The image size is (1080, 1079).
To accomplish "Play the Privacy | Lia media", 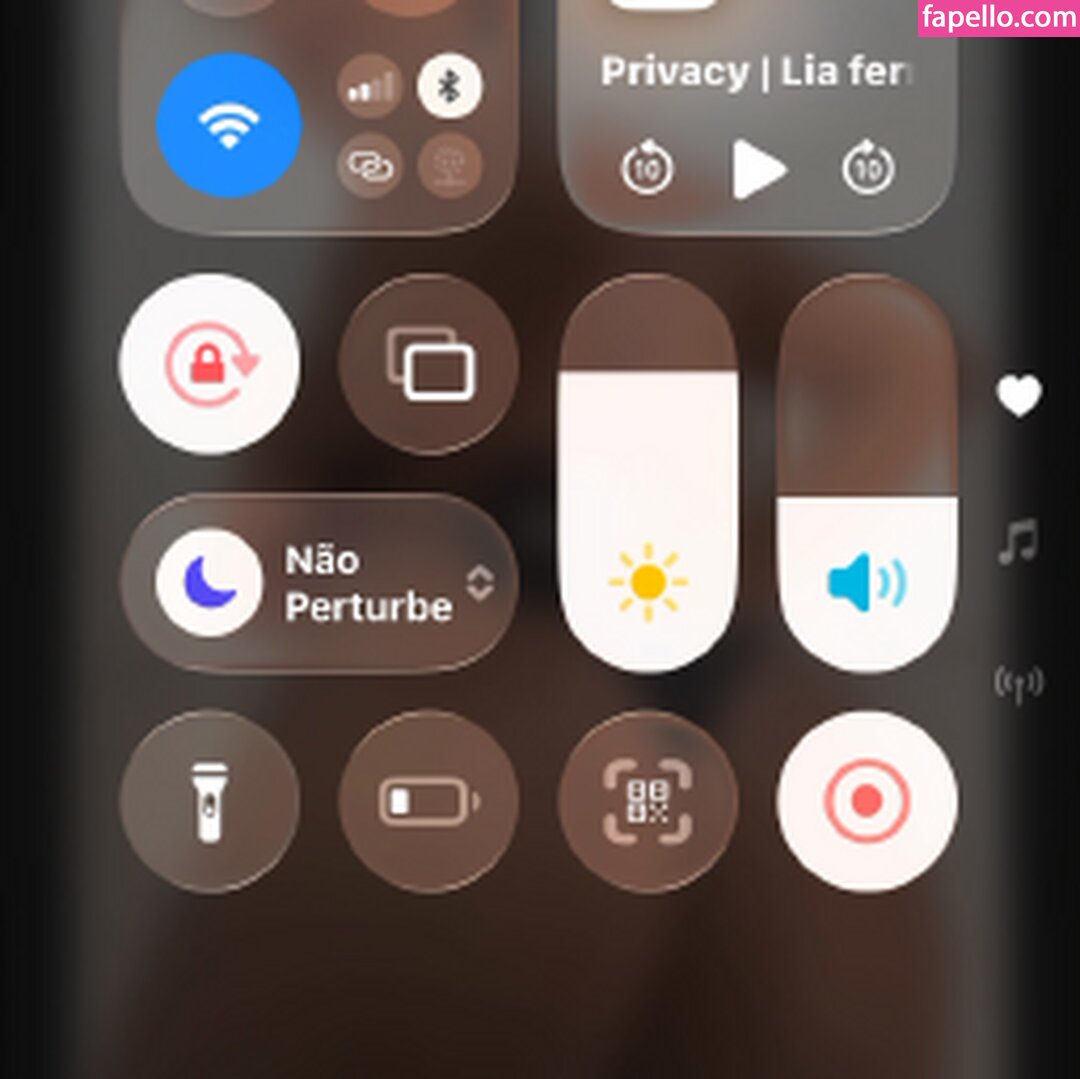I will pos(758,170).
